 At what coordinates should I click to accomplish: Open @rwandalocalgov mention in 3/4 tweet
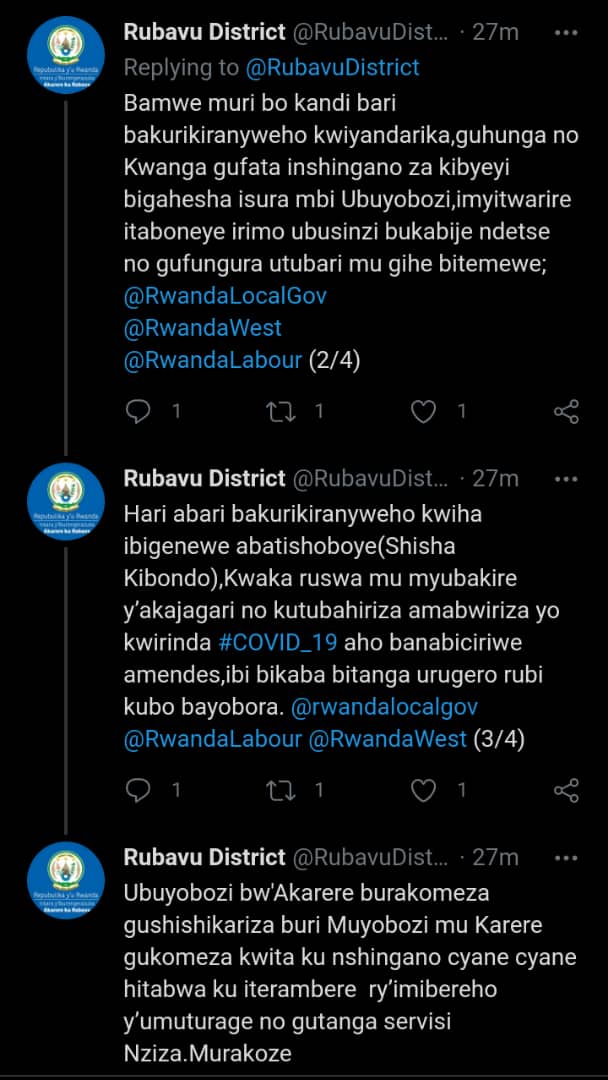coord(384,707)
